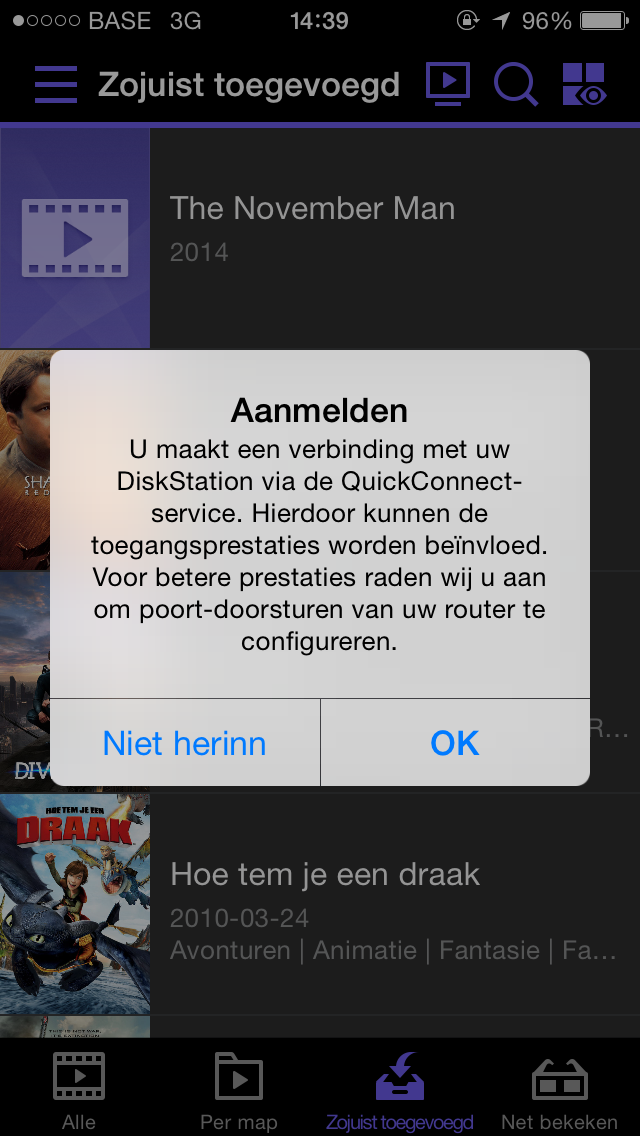
Task: Change the view mode via grid-eye icon
Action: 584,85
